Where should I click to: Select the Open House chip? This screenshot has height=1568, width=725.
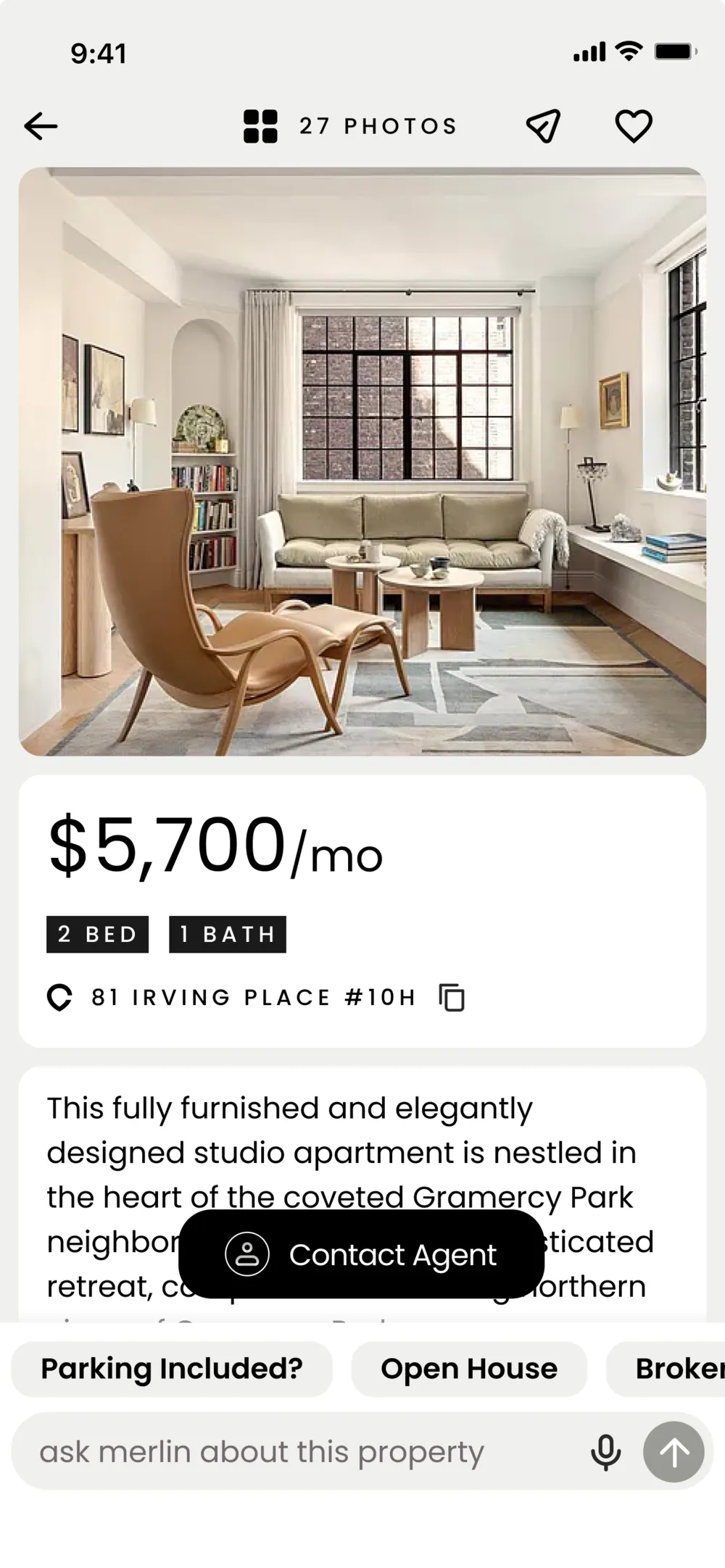click(x=469, y=1369)
